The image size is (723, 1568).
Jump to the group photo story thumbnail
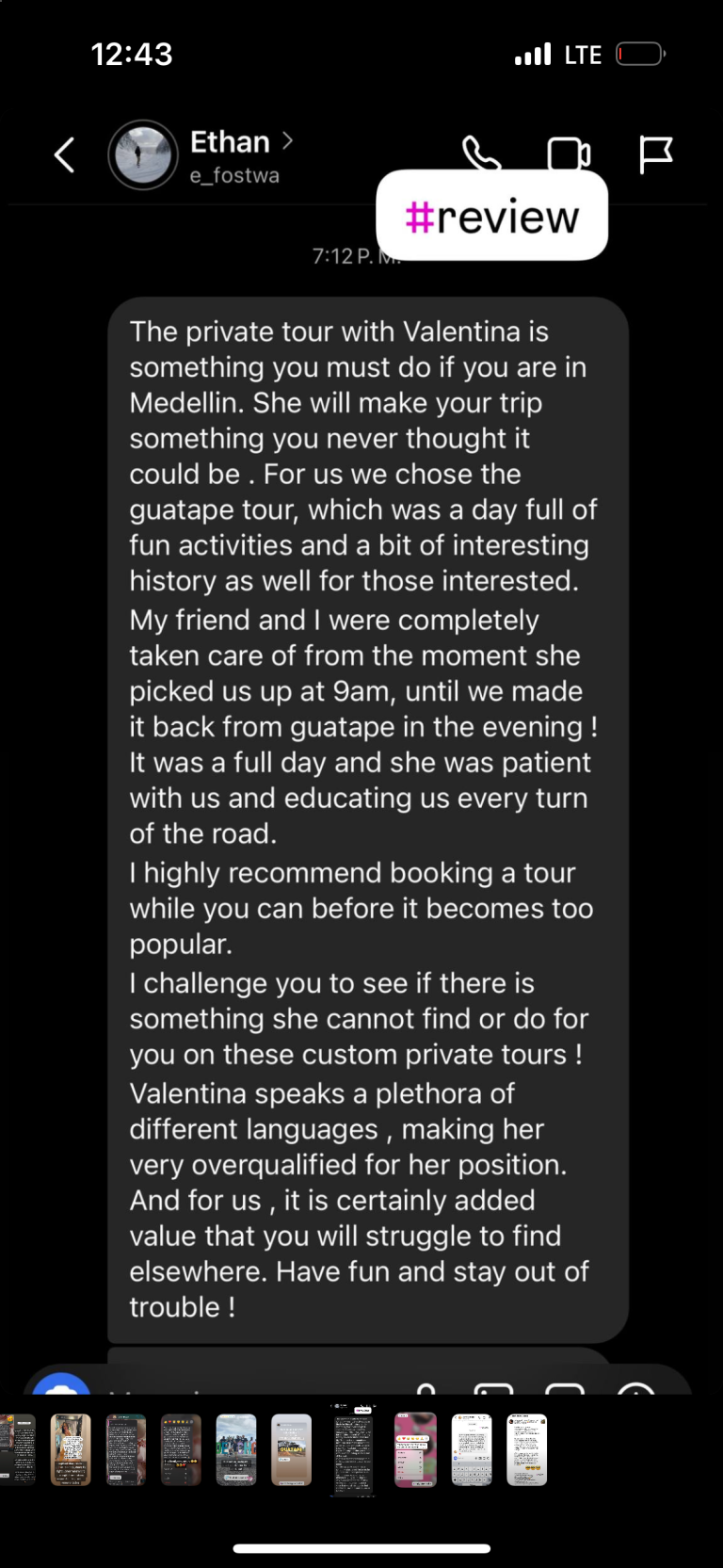pyautogui.click(x=236, y=1449)
